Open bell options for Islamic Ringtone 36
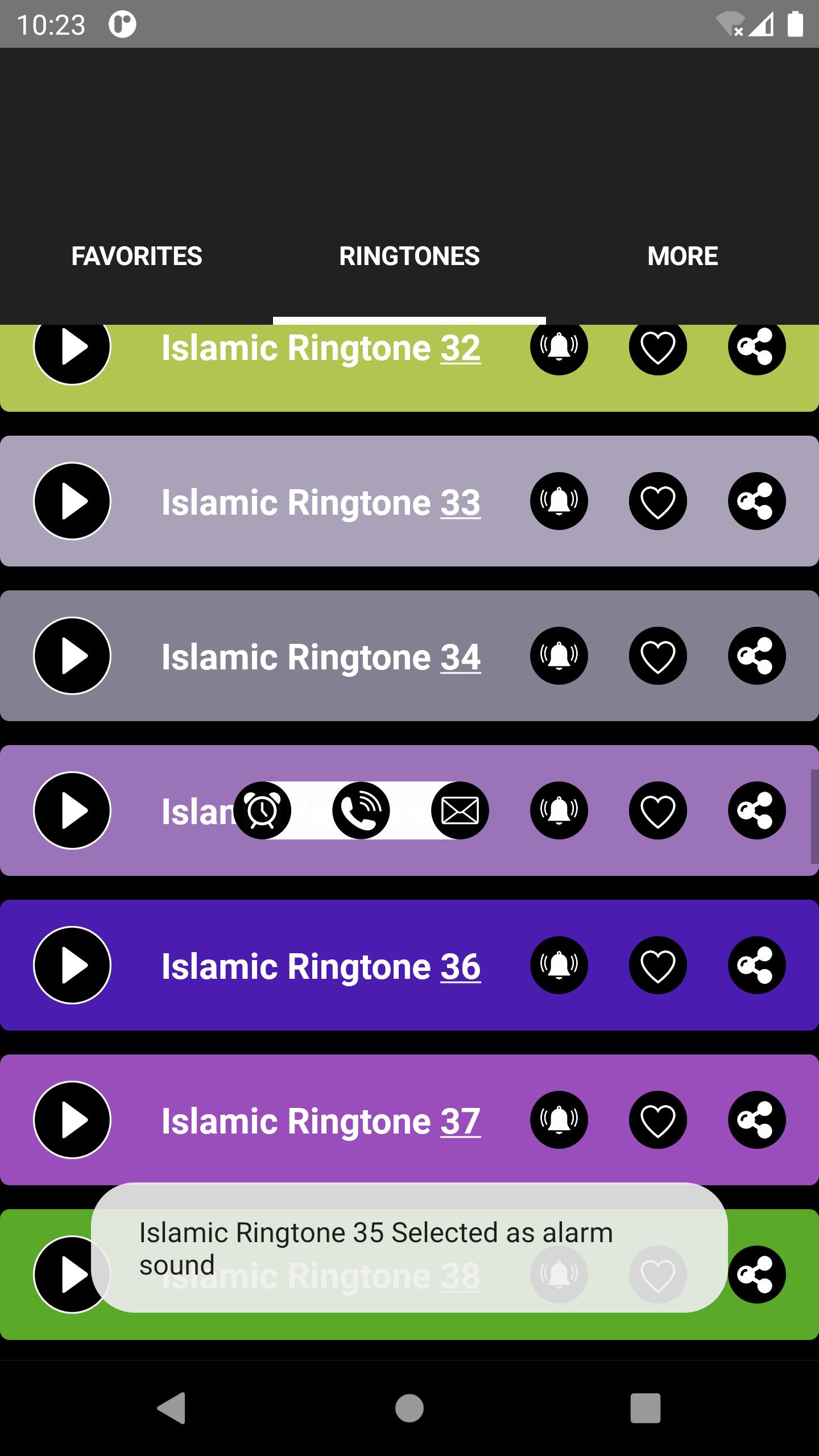 coord(559,965)
